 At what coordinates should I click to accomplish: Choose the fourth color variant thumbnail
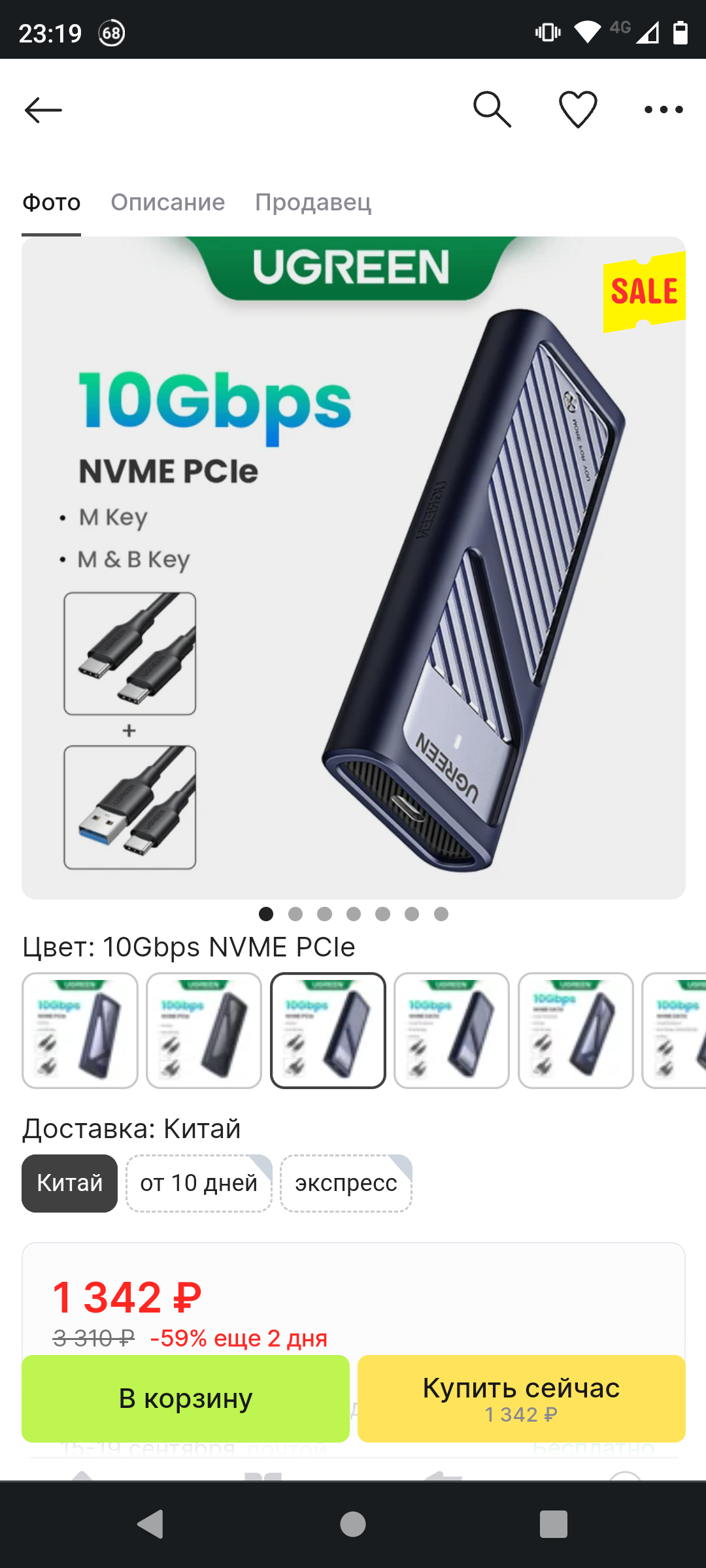[452, 1030]
